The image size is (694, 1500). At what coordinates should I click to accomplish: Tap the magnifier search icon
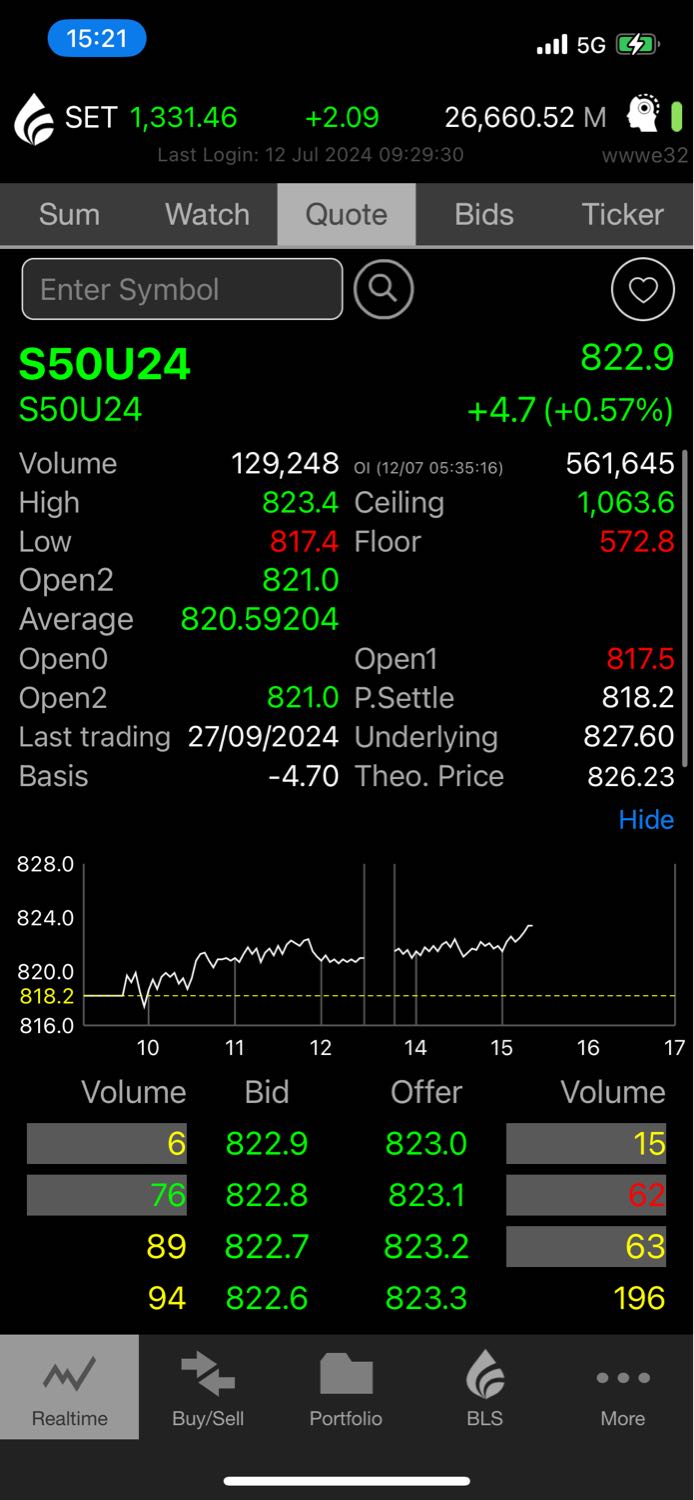click(383, 289)
